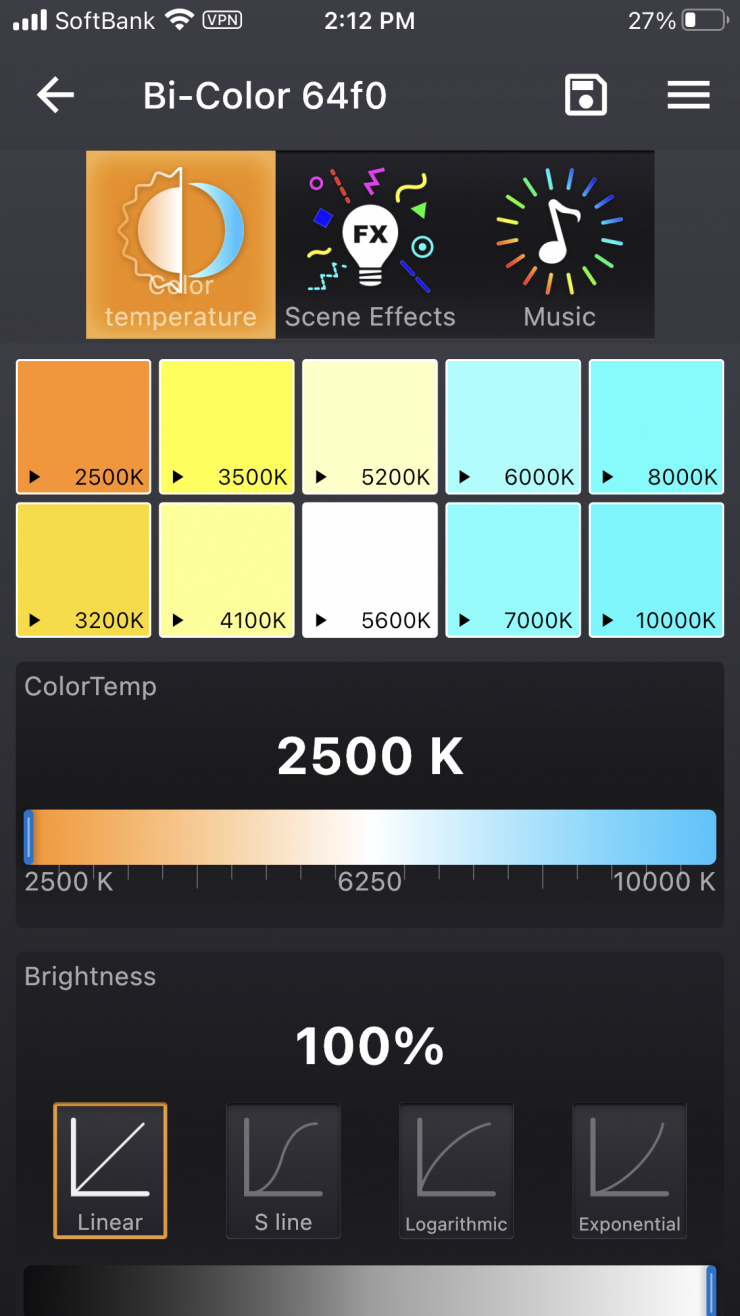Switch to the Music tab
The height and width of the screenshot is (1316, 740).
[x=559, y=246]
